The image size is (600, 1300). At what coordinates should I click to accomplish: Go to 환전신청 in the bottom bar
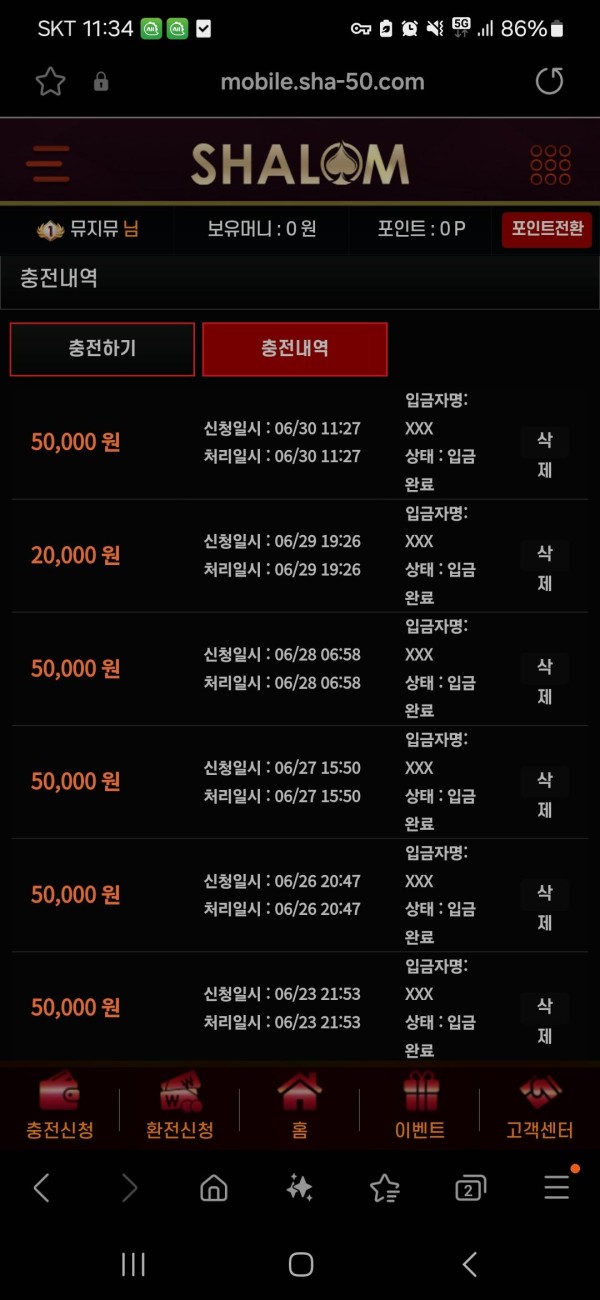pyautogui.click(x=180, y=1108)
